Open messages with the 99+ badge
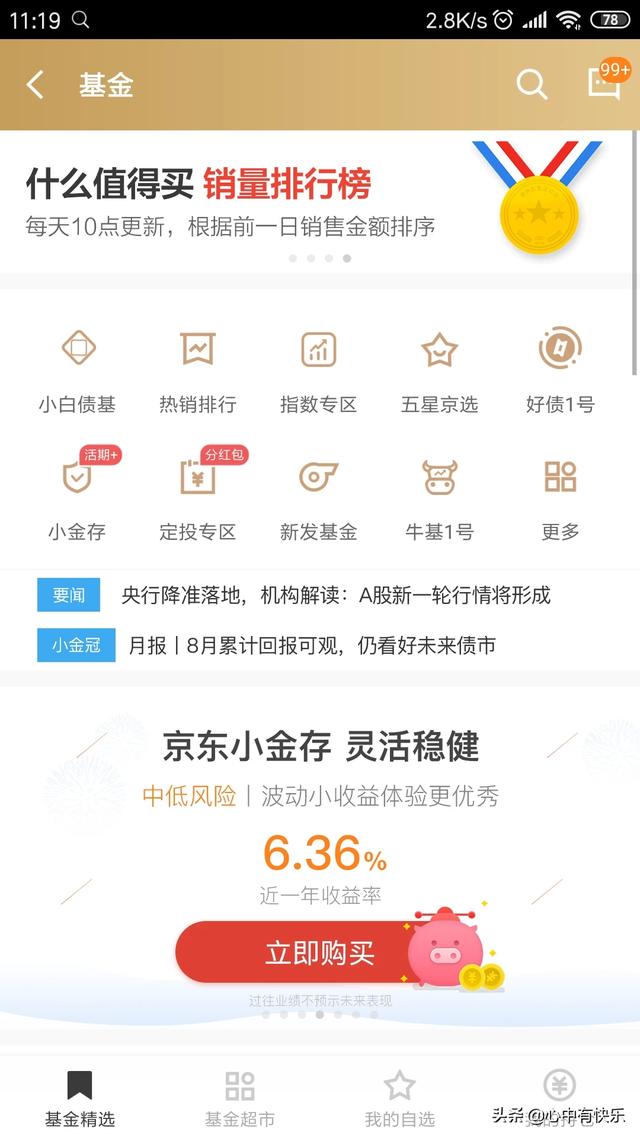The image size is (640, 1138). [605, 85]
